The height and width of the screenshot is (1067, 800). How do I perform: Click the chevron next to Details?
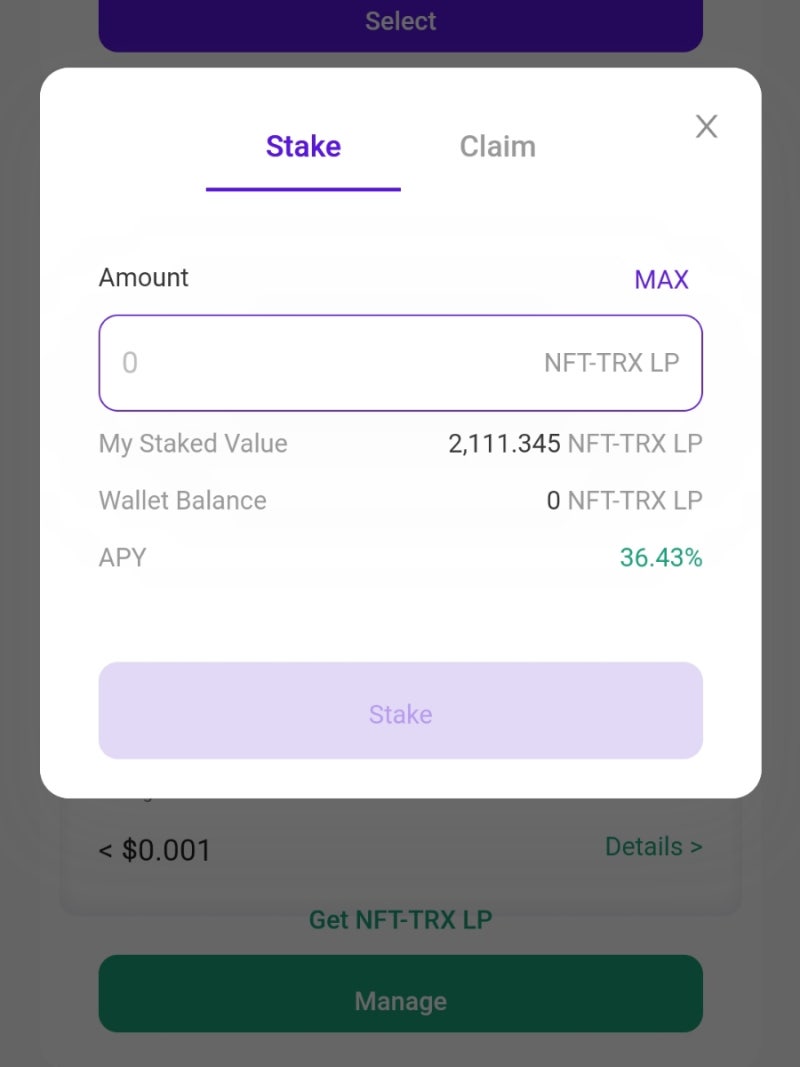[x=697, y=846]
